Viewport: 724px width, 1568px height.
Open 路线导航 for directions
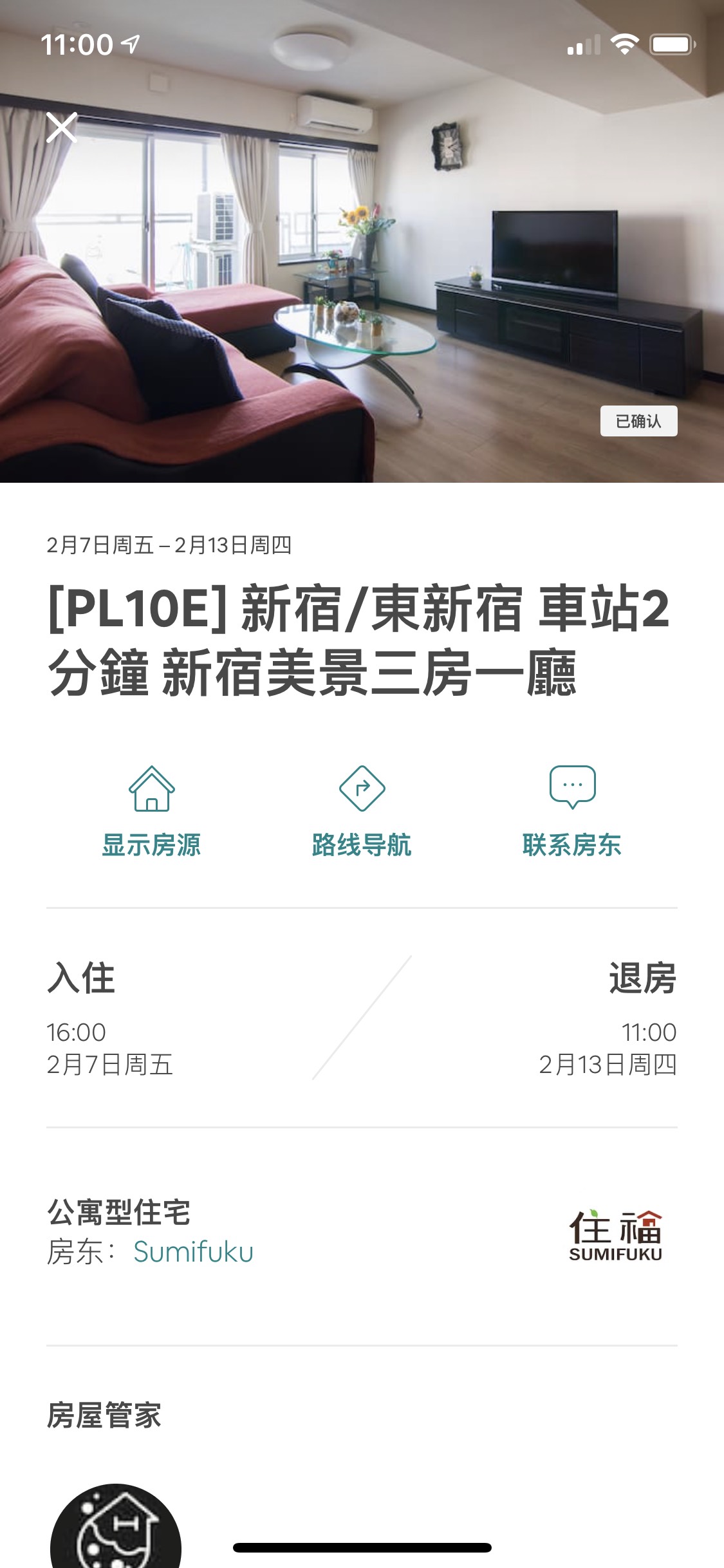coord(362,811)
